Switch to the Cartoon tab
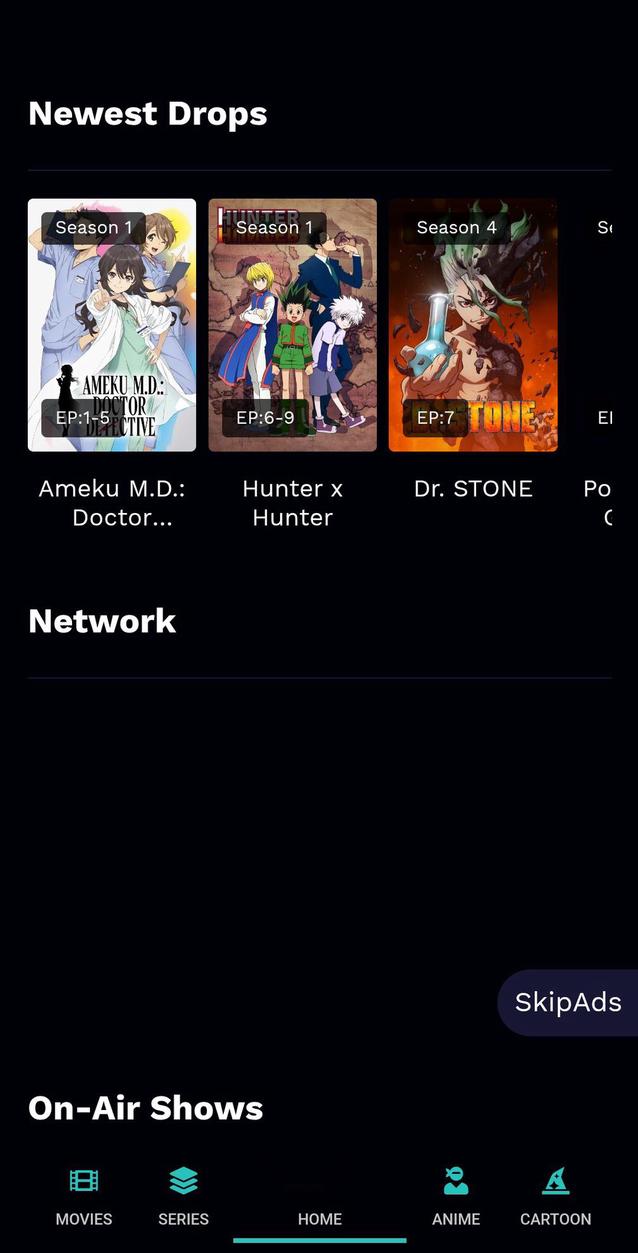This screenshot has width=638, height=1253. tap(555, 1198)
